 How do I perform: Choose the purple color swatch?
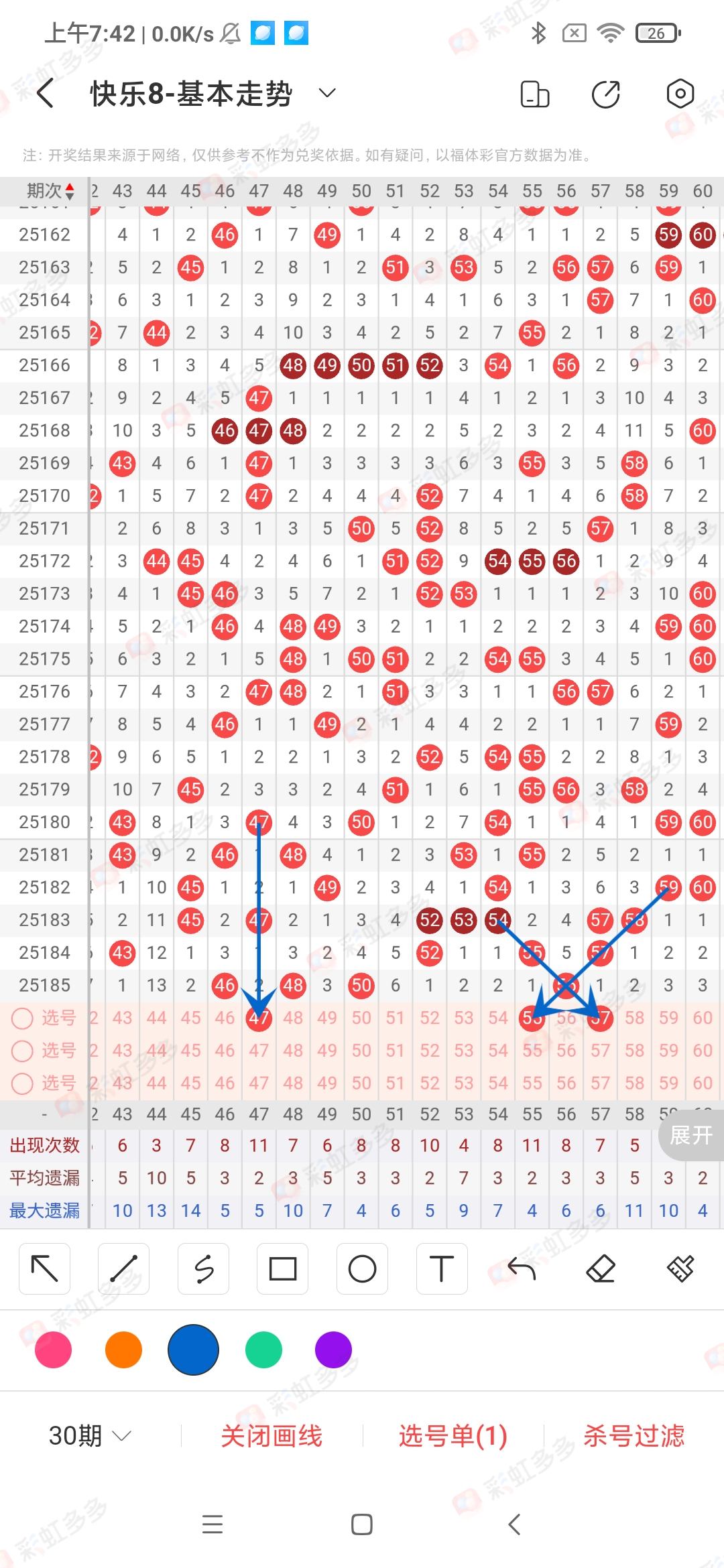[333, 1350]
